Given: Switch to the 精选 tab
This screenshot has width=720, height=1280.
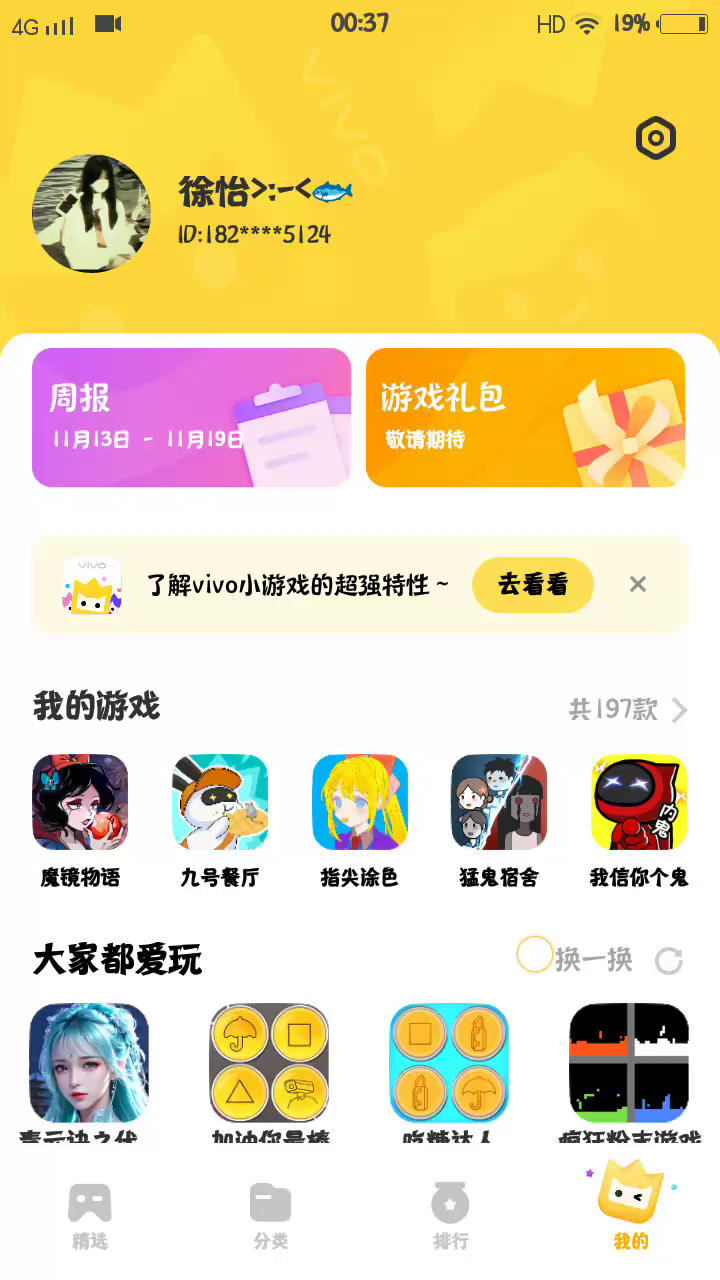Looking at the screenshot, I should tap(90, 1216).
